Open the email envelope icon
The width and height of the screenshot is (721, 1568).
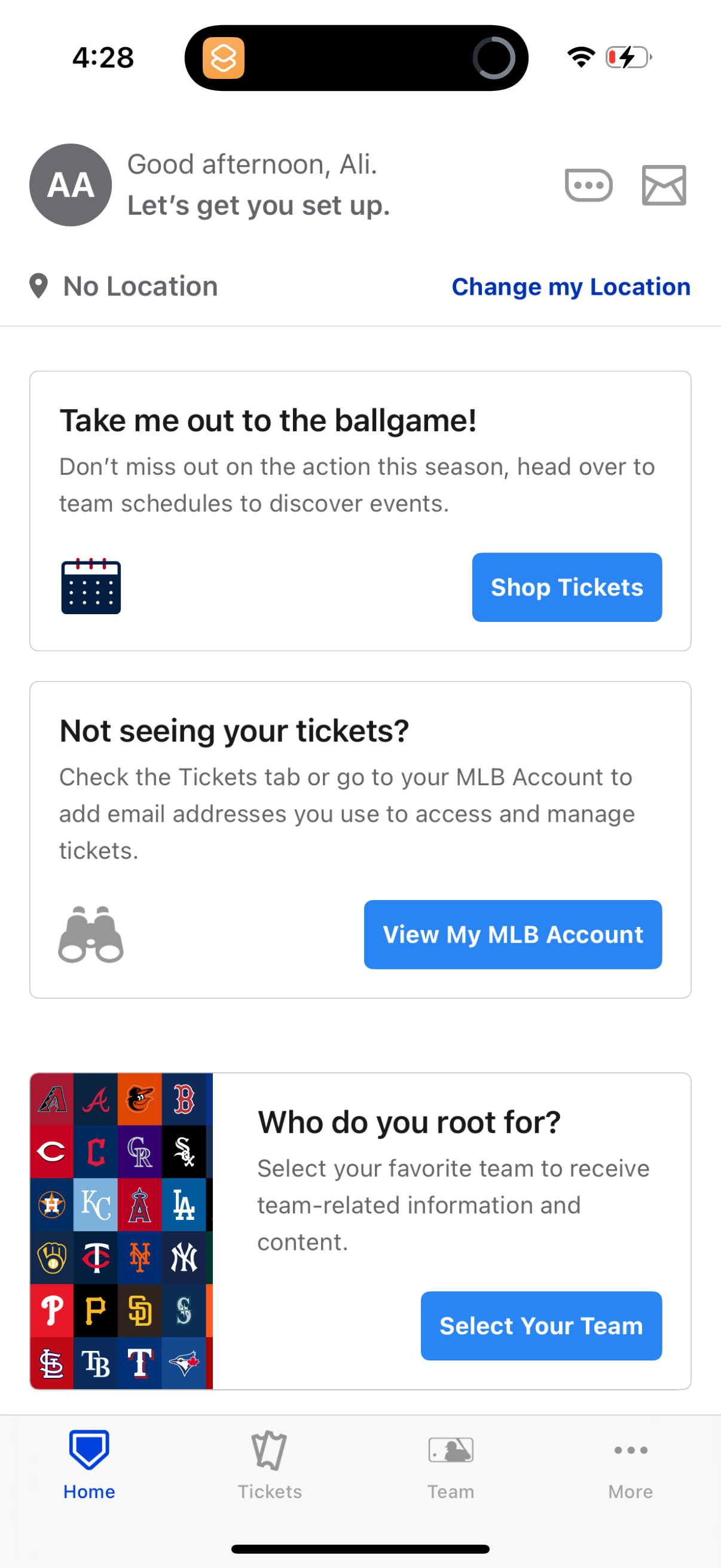pyautogui.click(x=664, y=185)
